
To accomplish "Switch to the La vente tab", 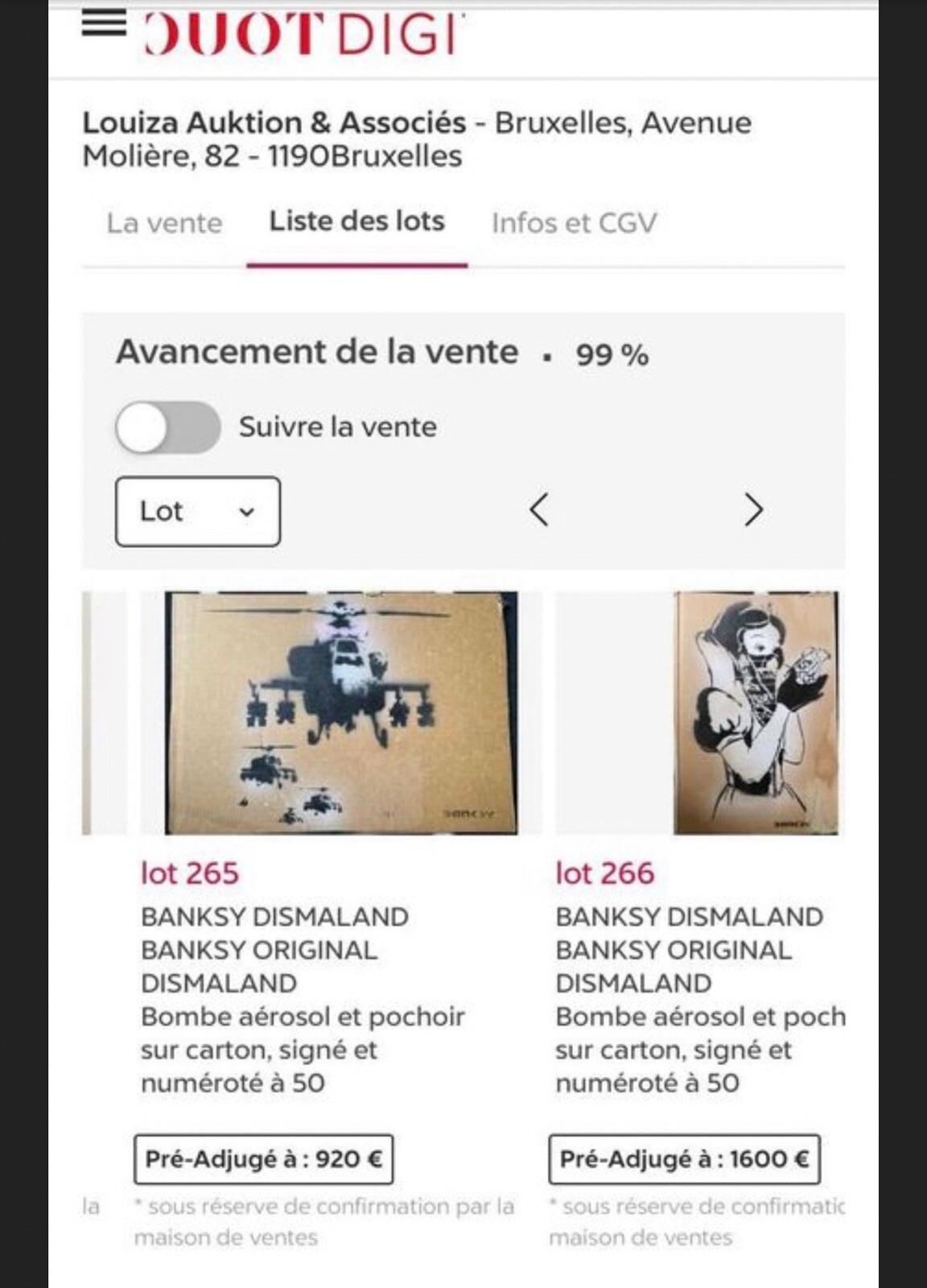I will (164, 223).
